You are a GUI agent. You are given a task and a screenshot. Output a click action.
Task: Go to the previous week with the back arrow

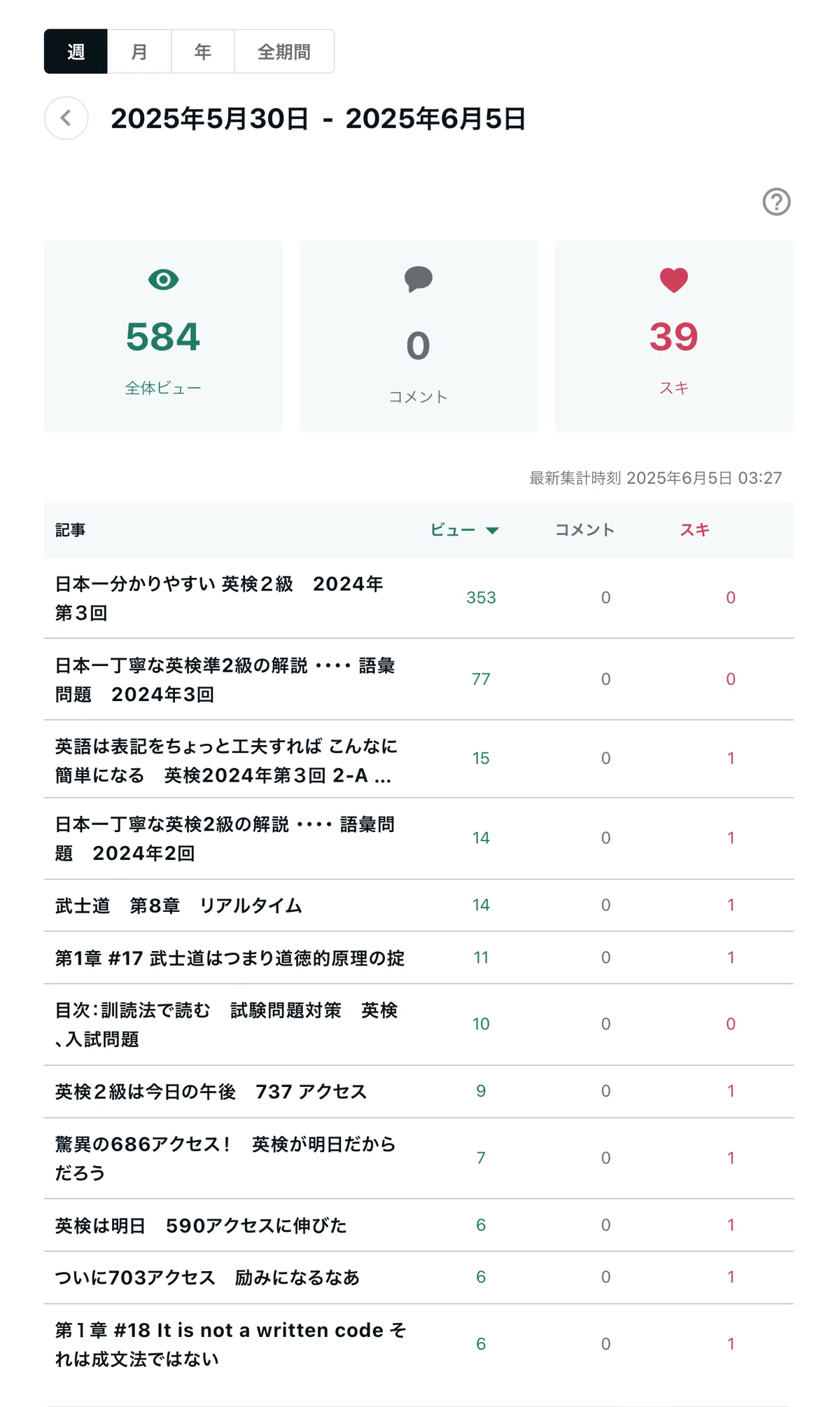tap(66, 118)
